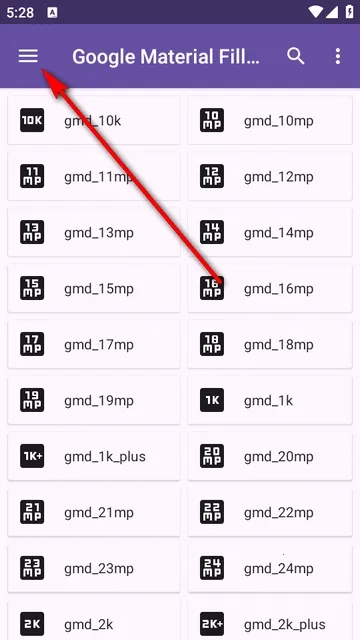Select the gmd_20mp icon card

(270, 456)
